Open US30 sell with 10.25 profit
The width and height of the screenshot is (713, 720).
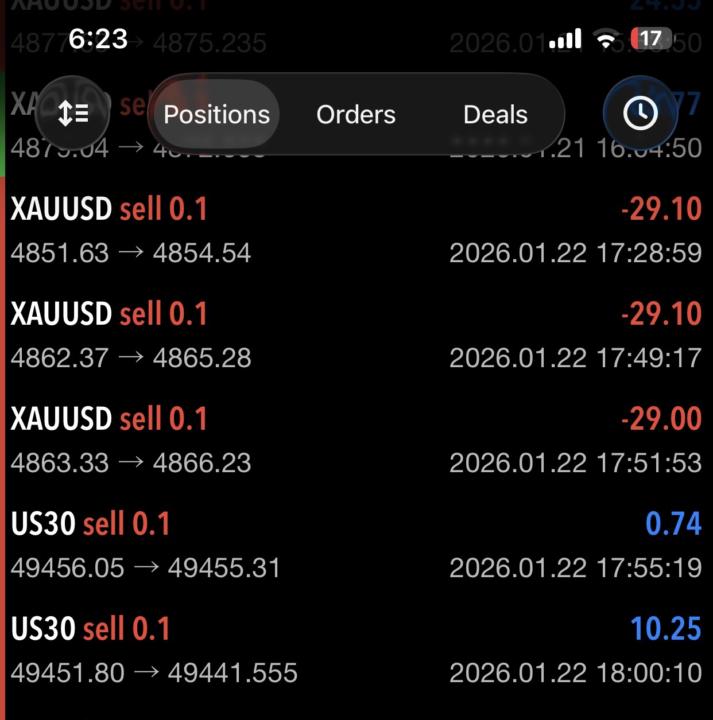356,650
